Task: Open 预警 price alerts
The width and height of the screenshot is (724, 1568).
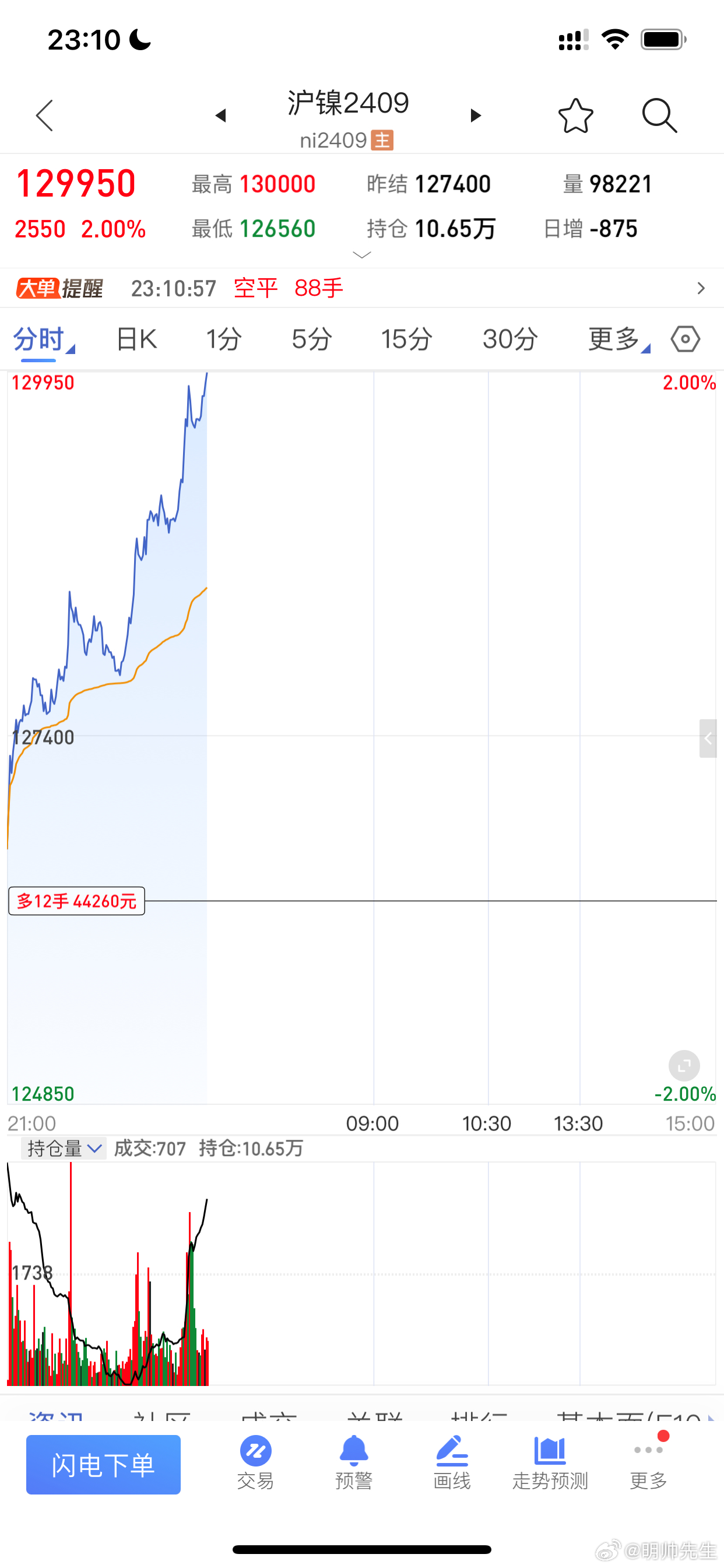Action: (353, 1462)
